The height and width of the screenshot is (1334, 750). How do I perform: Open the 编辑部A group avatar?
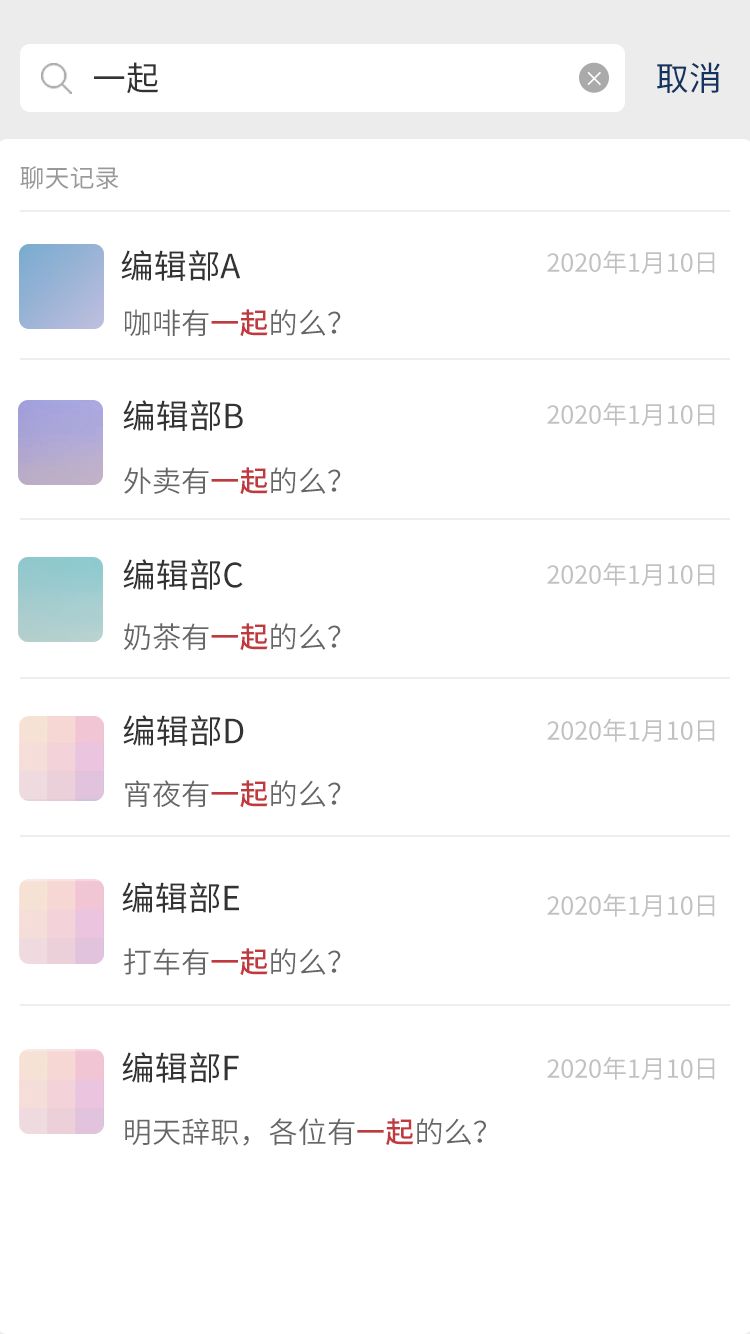(x=61, y=286)
